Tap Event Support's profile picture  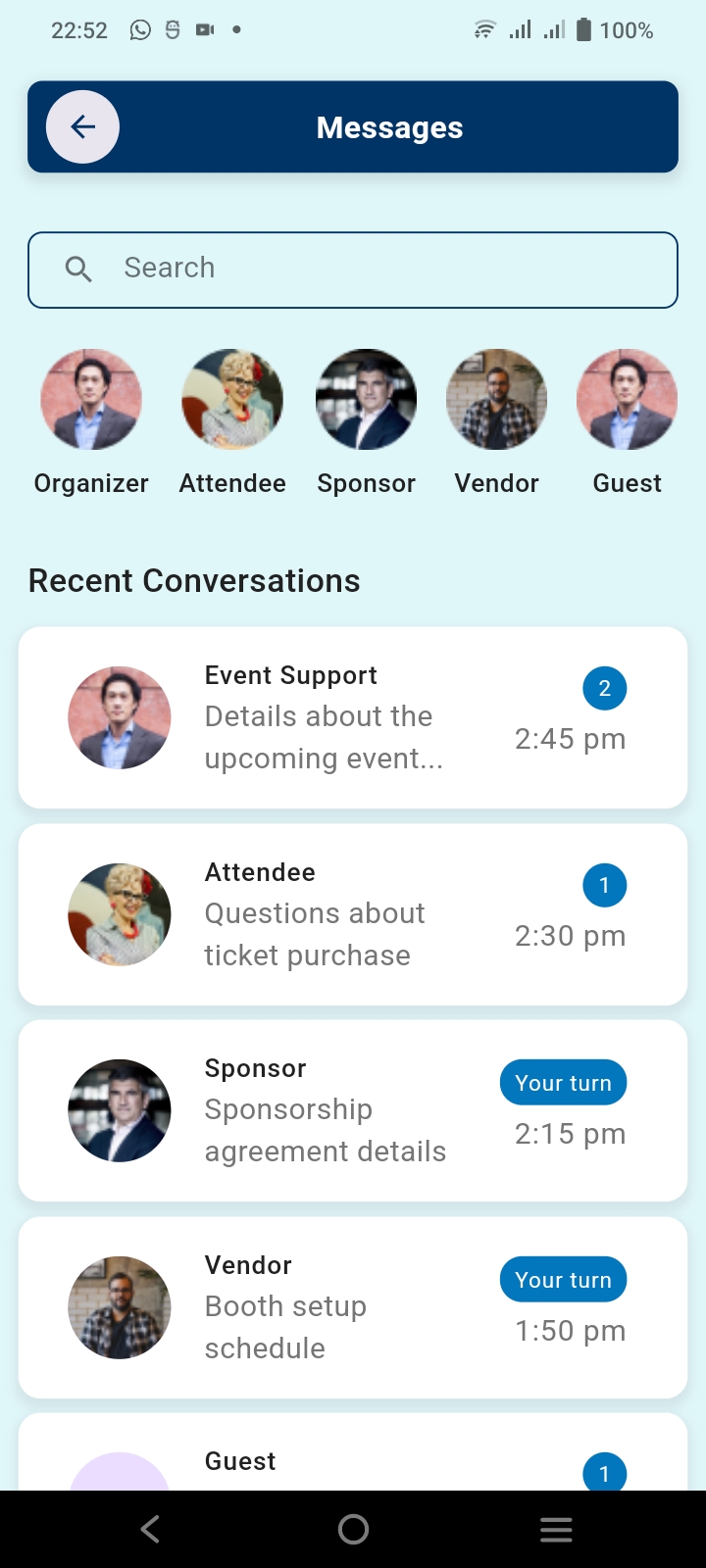pos(119,716)
